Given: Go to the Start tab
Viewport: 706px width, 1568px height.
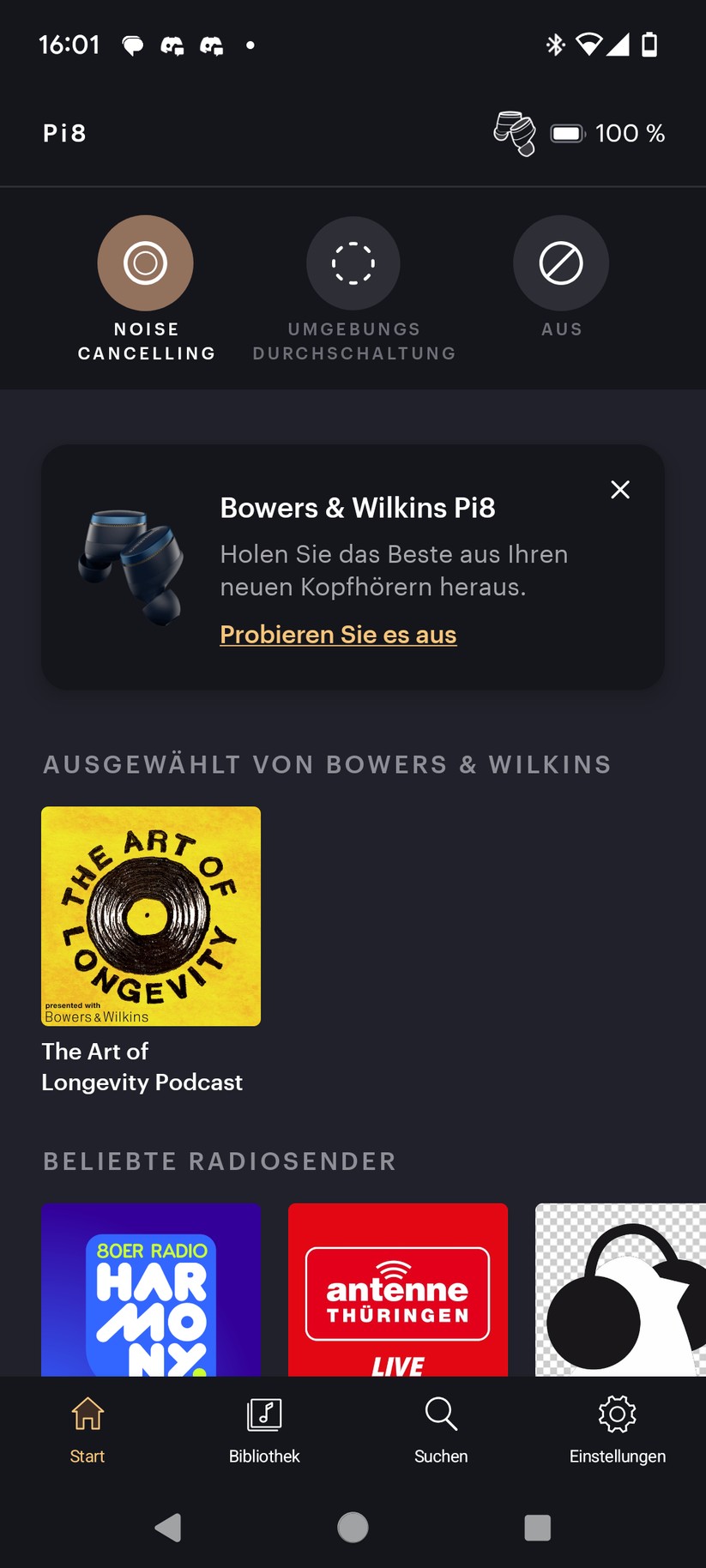Looking at the screenshot, I should pos(87,1429).
